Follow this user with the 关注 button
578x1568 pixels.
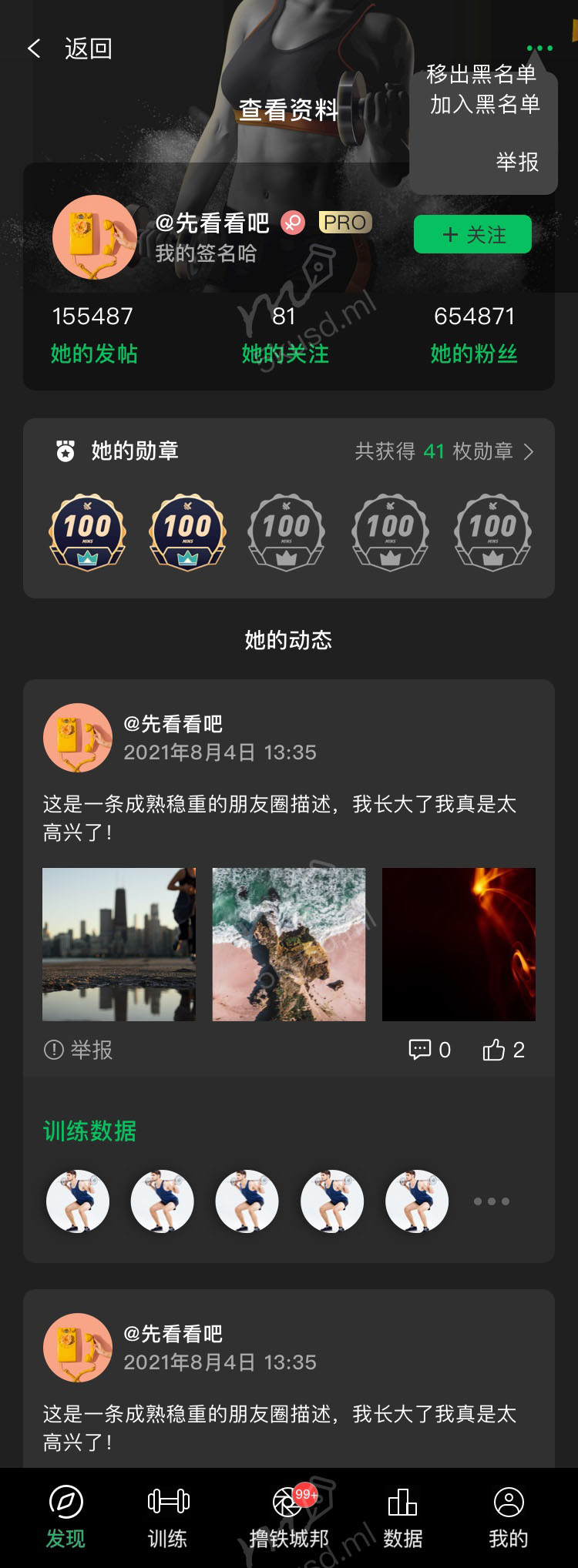472,234
